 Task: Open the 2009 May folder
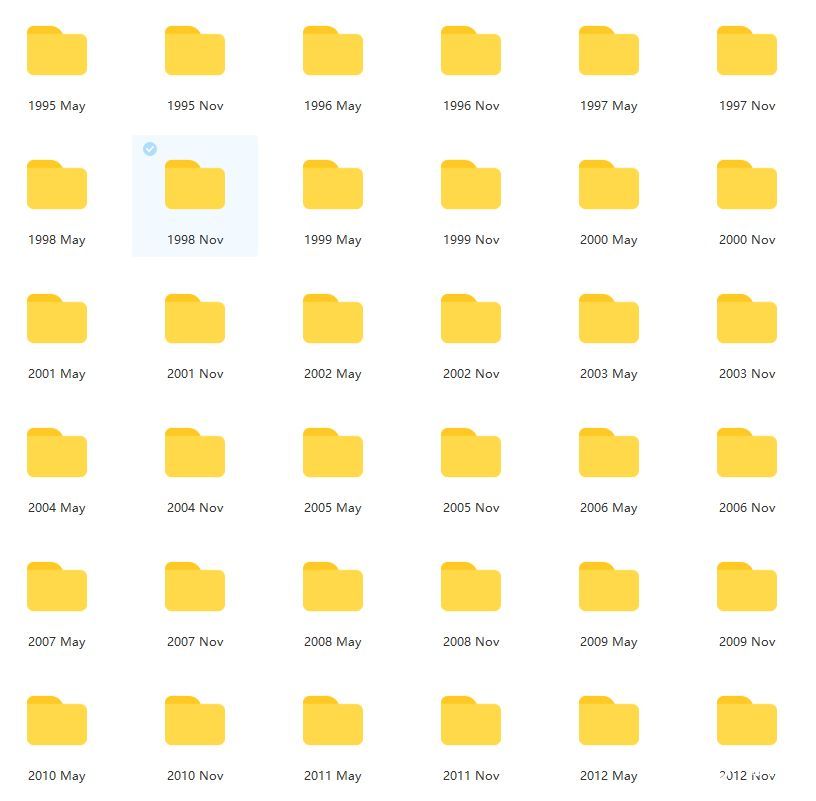[x=609, y=588]
